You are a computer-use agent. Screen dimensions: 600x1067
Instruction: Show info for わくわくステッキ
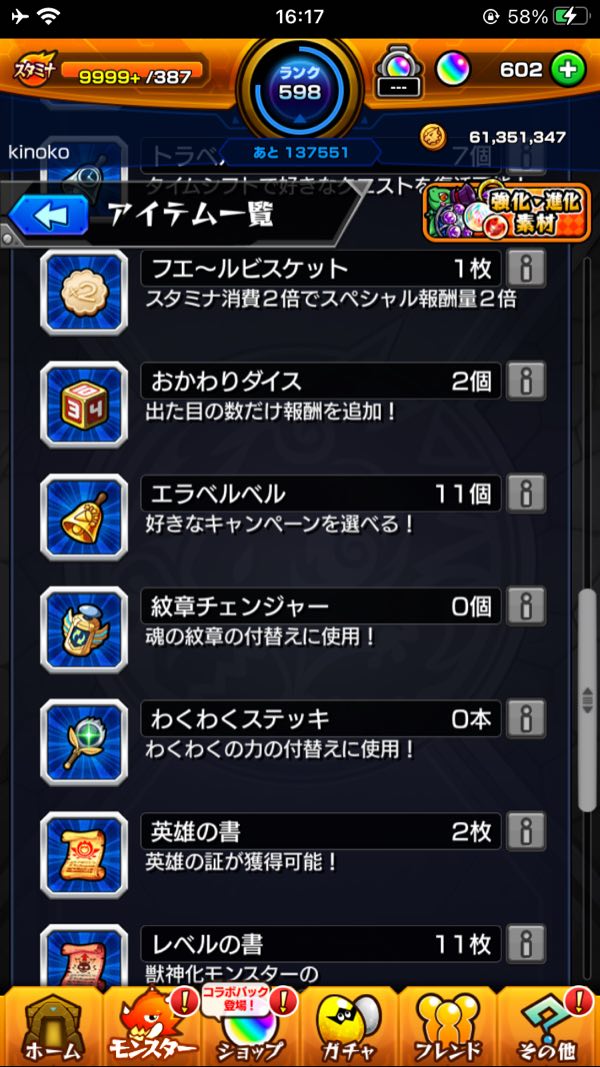point(527,719)
